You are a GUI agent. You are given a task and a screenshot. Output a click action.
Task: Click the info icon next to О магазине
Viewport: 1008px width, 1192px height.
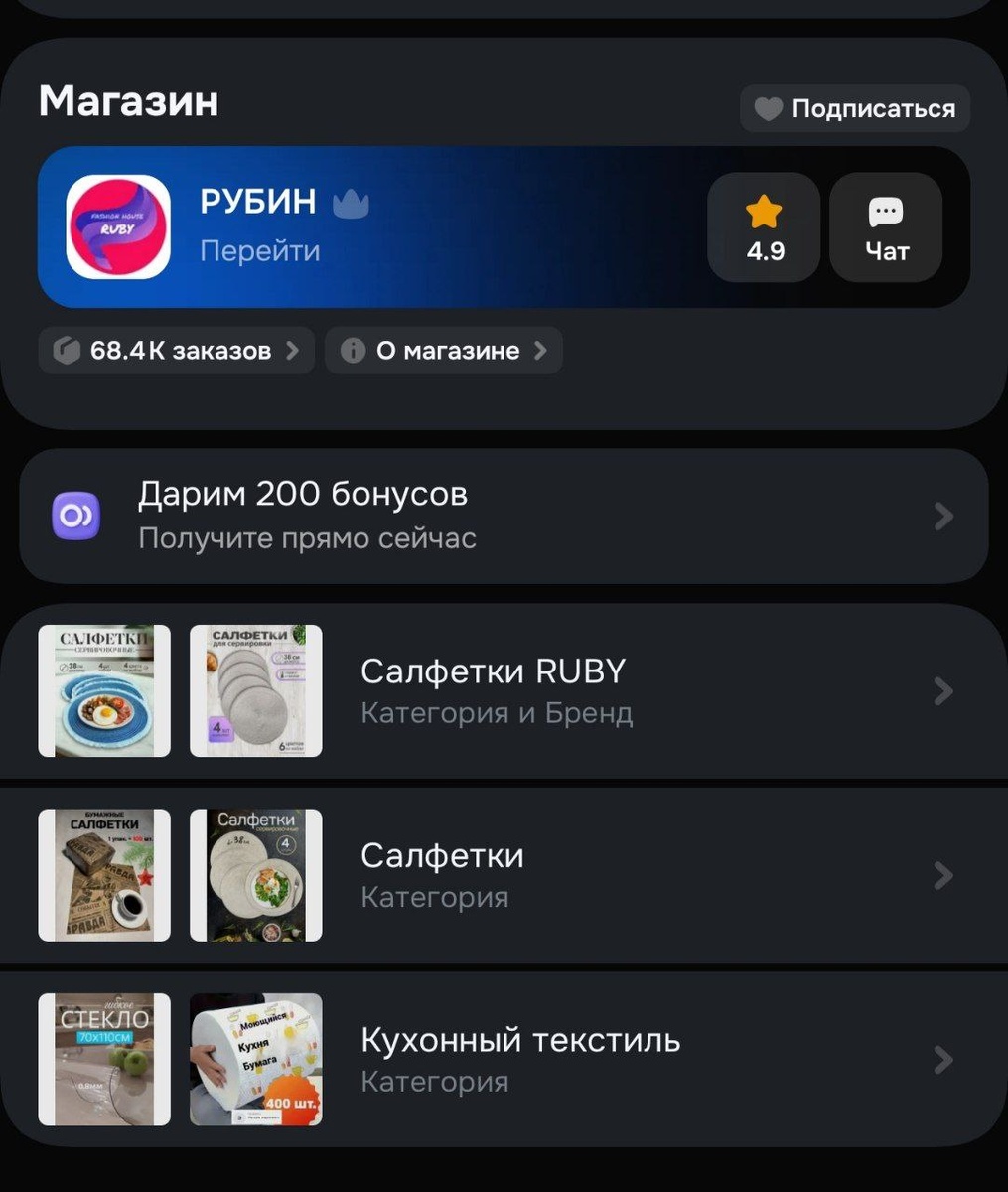(x=353, y=350)
